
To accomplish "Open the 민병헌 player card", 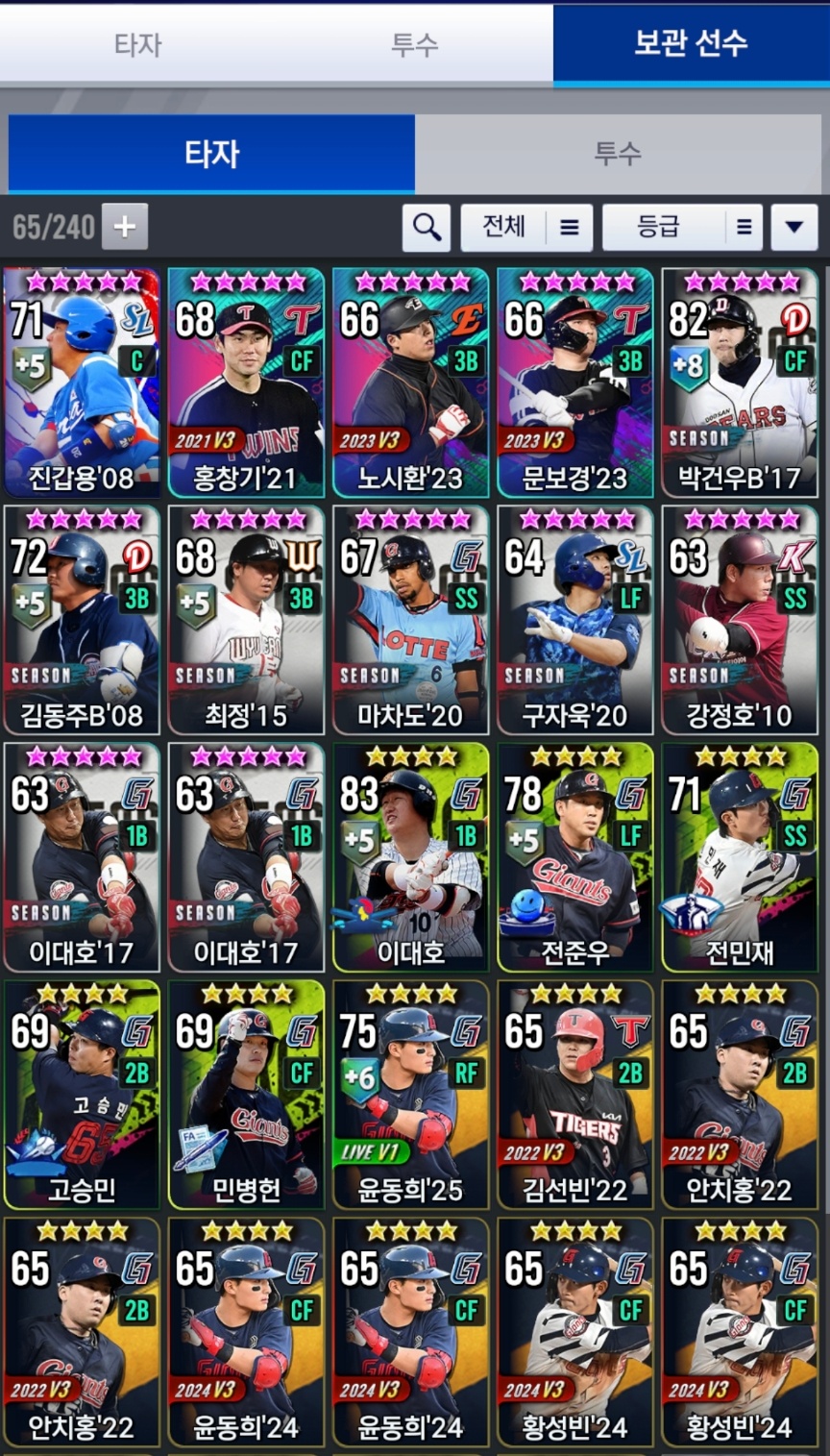I will (x=246, y=1095).
